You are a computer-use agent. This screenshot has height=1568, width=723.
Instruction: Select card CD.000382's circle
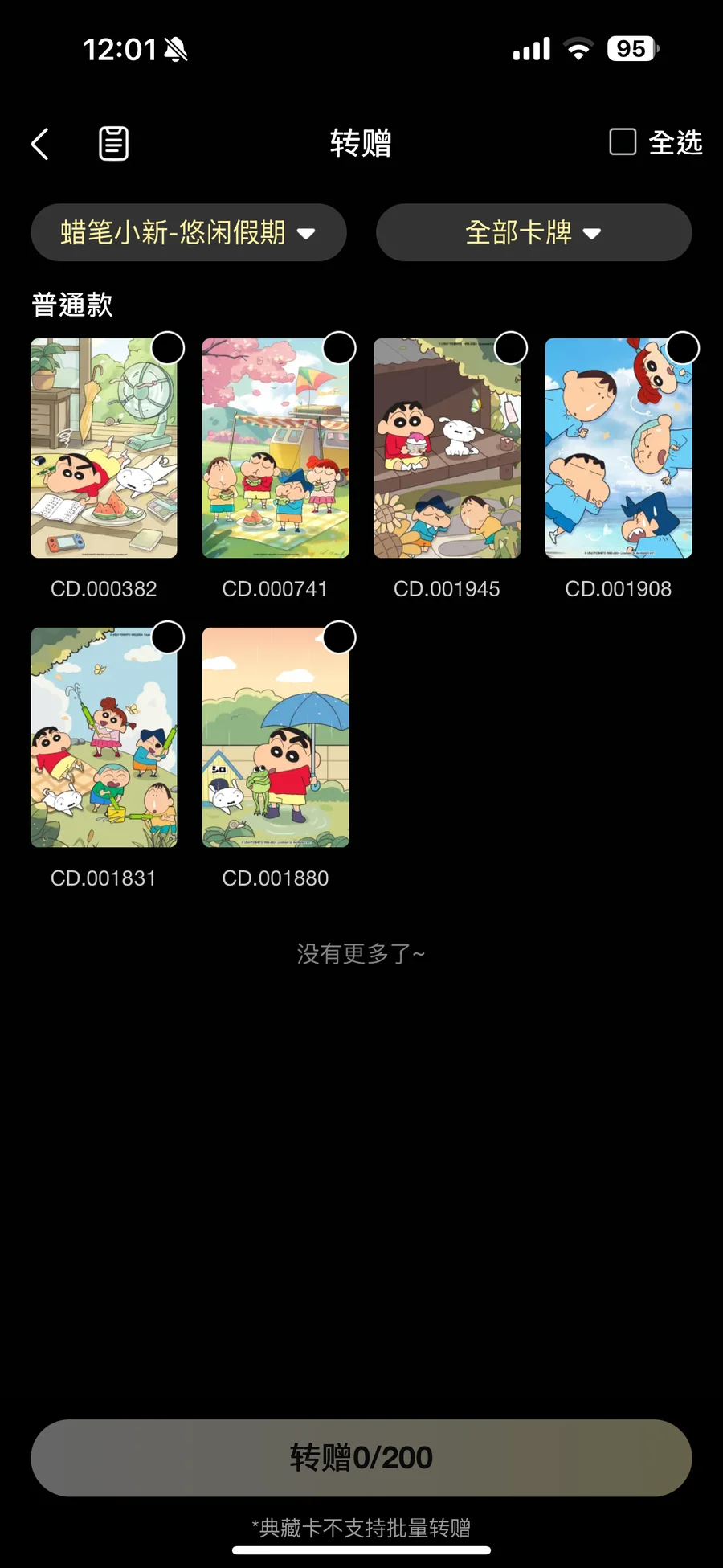[x=168, y=348]
